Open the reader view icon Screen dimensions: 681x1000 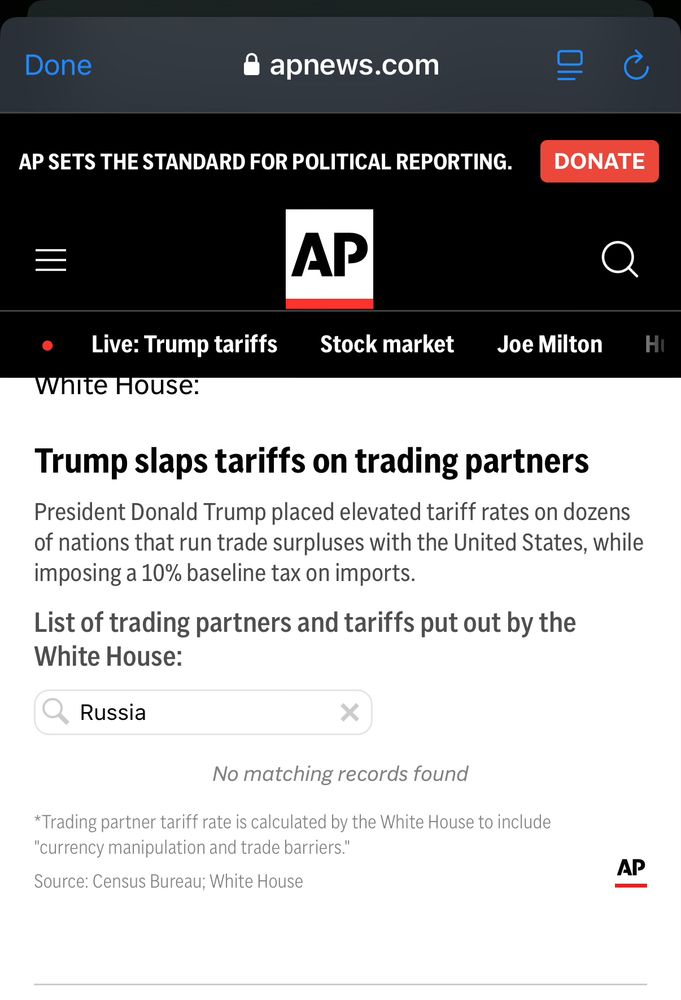(x=569, y=65)
